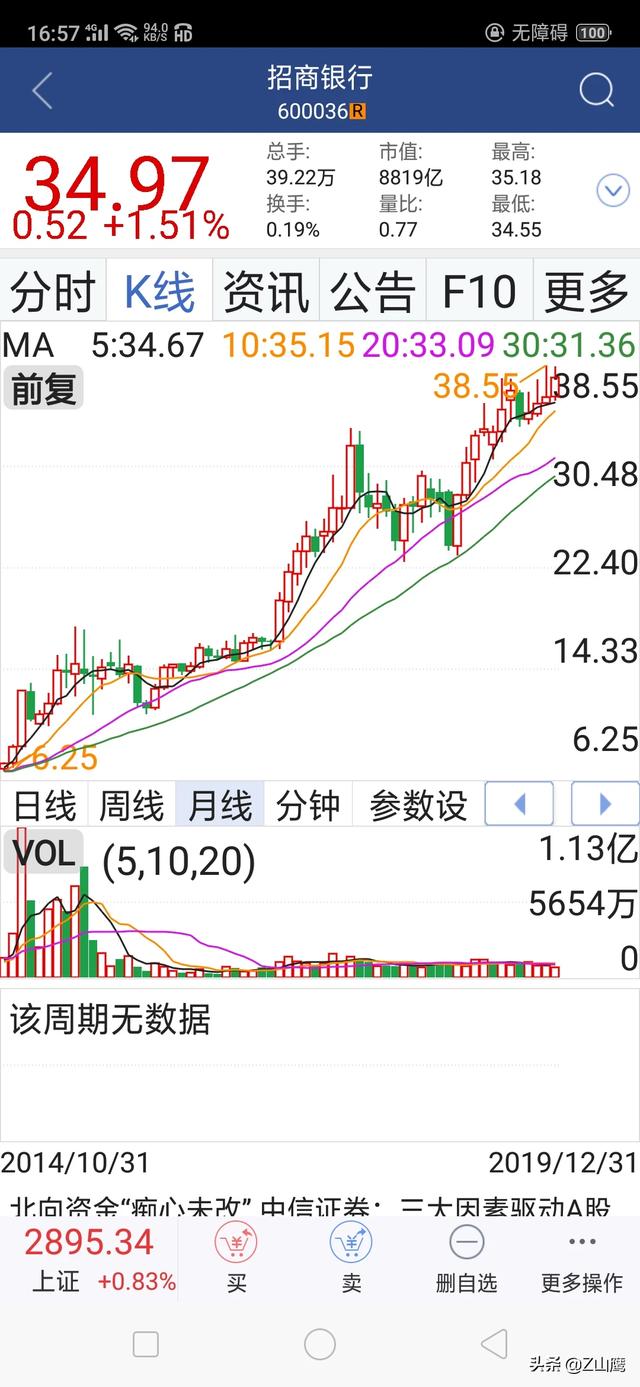Select the 月线 period

[220, 804]
